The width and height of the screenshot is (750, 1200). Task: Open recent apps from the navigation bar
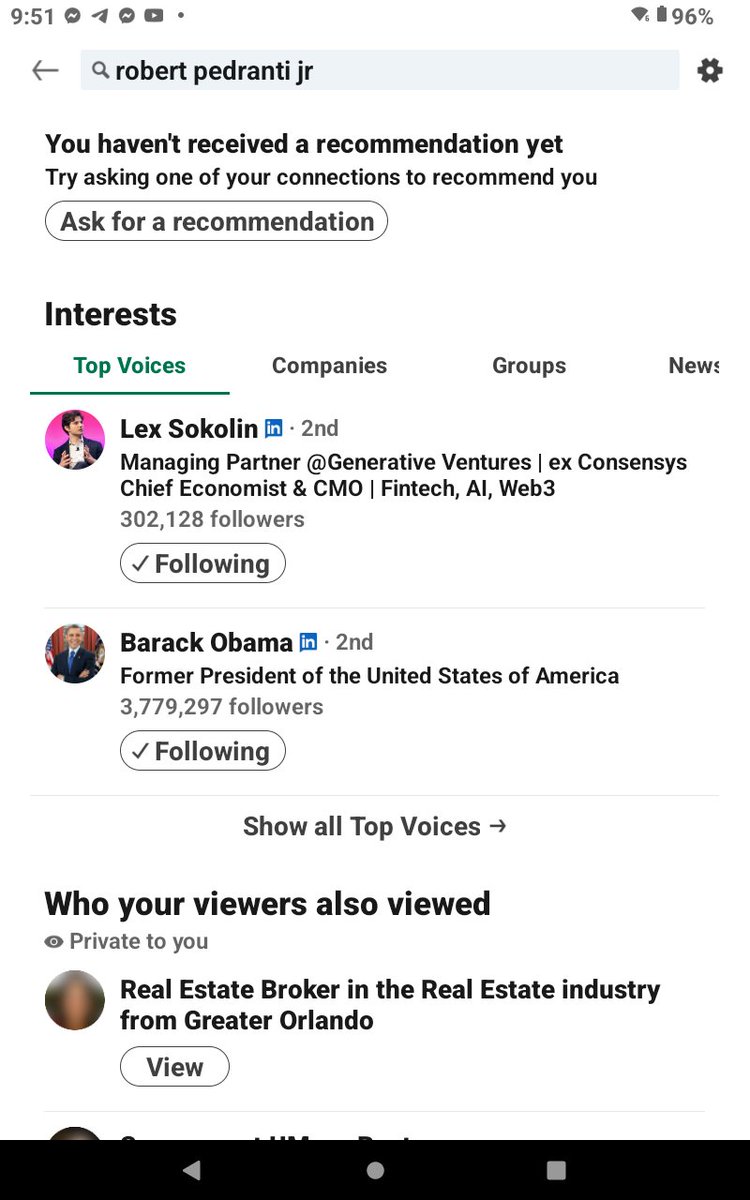pos(557,1170)
